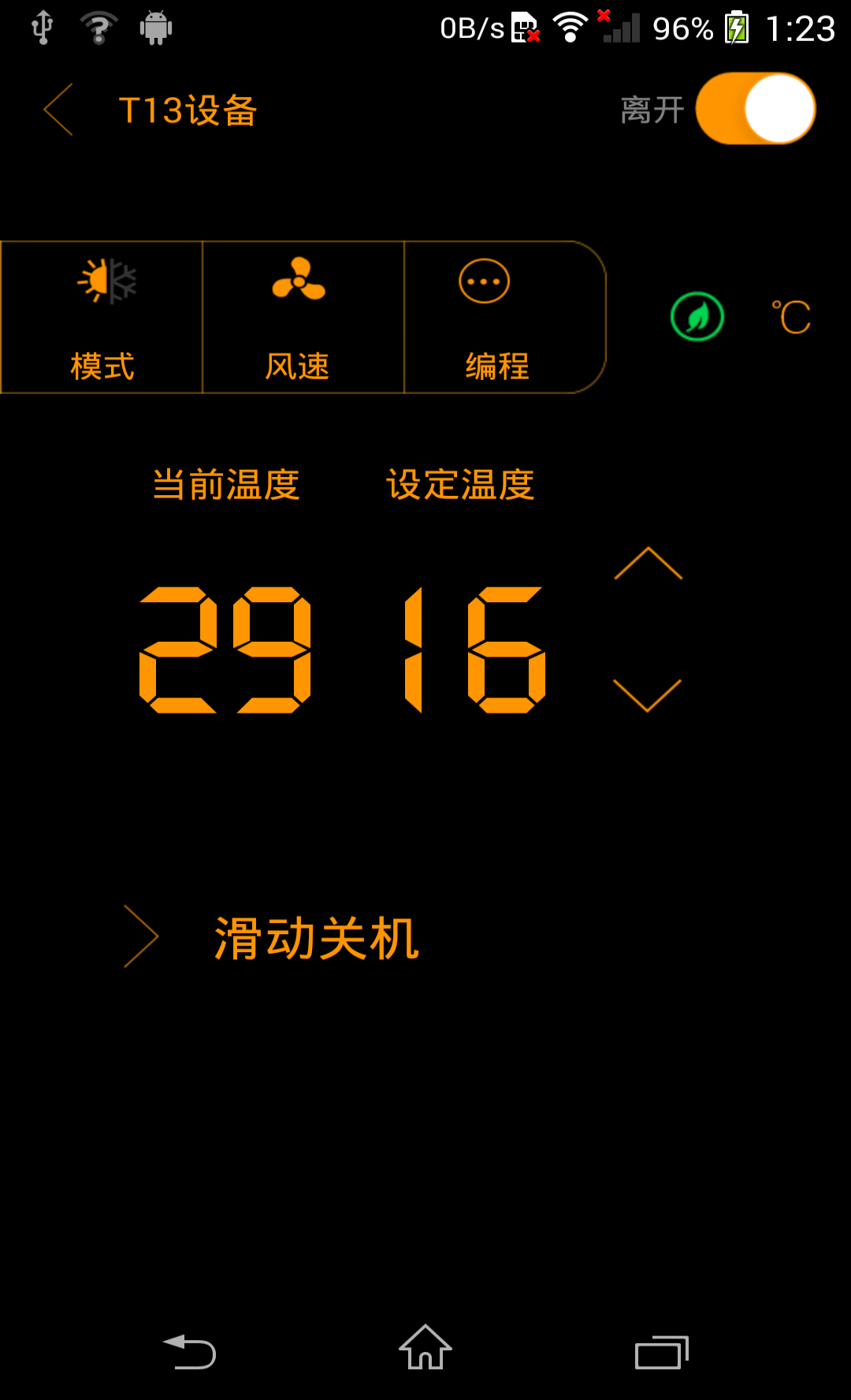Viewport: 851px width, 1400px height.
Task: Tap the system home button
Action: point(425,1348)
